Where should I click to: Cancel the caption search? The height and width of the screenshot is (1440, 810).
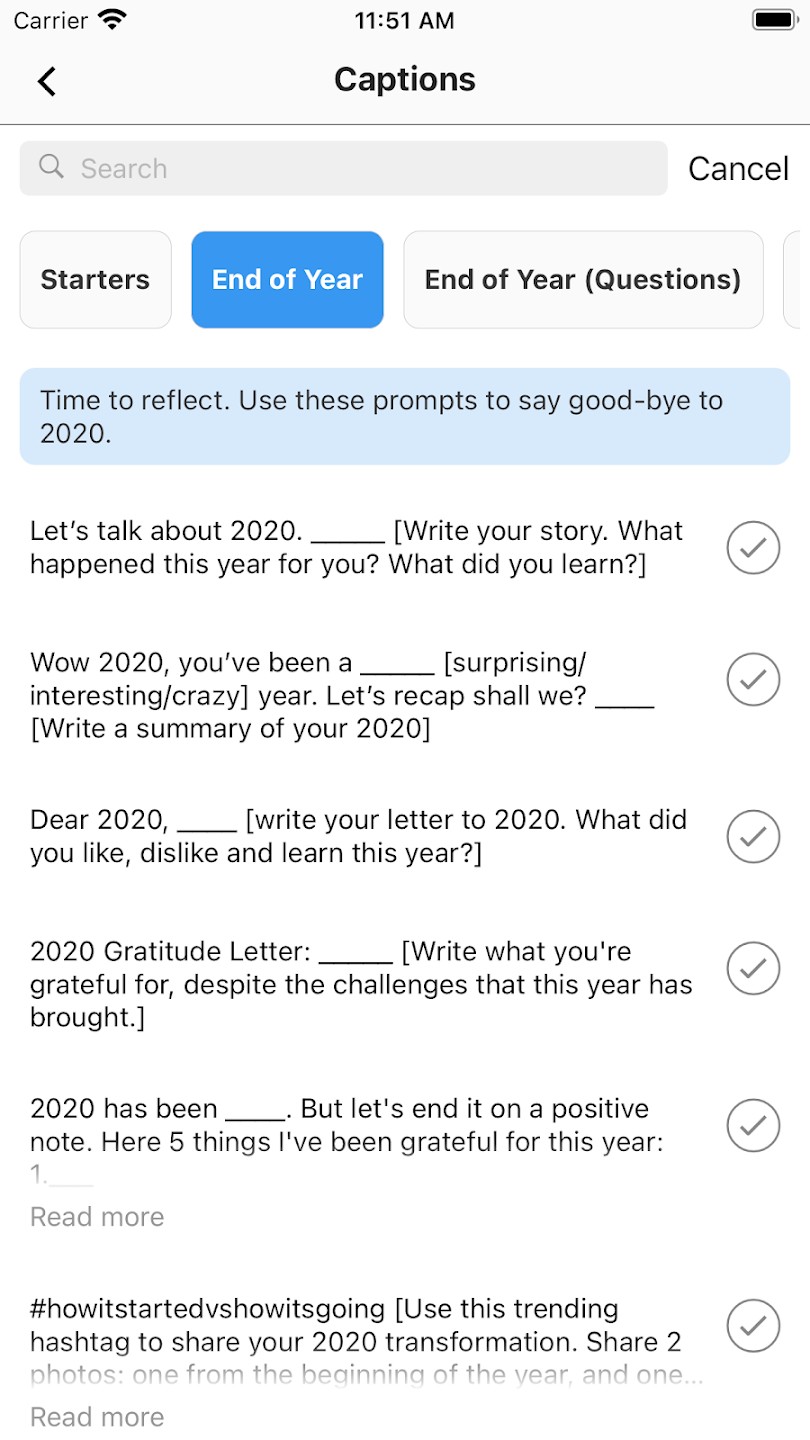pyautogui.click(x=738, y=168)
